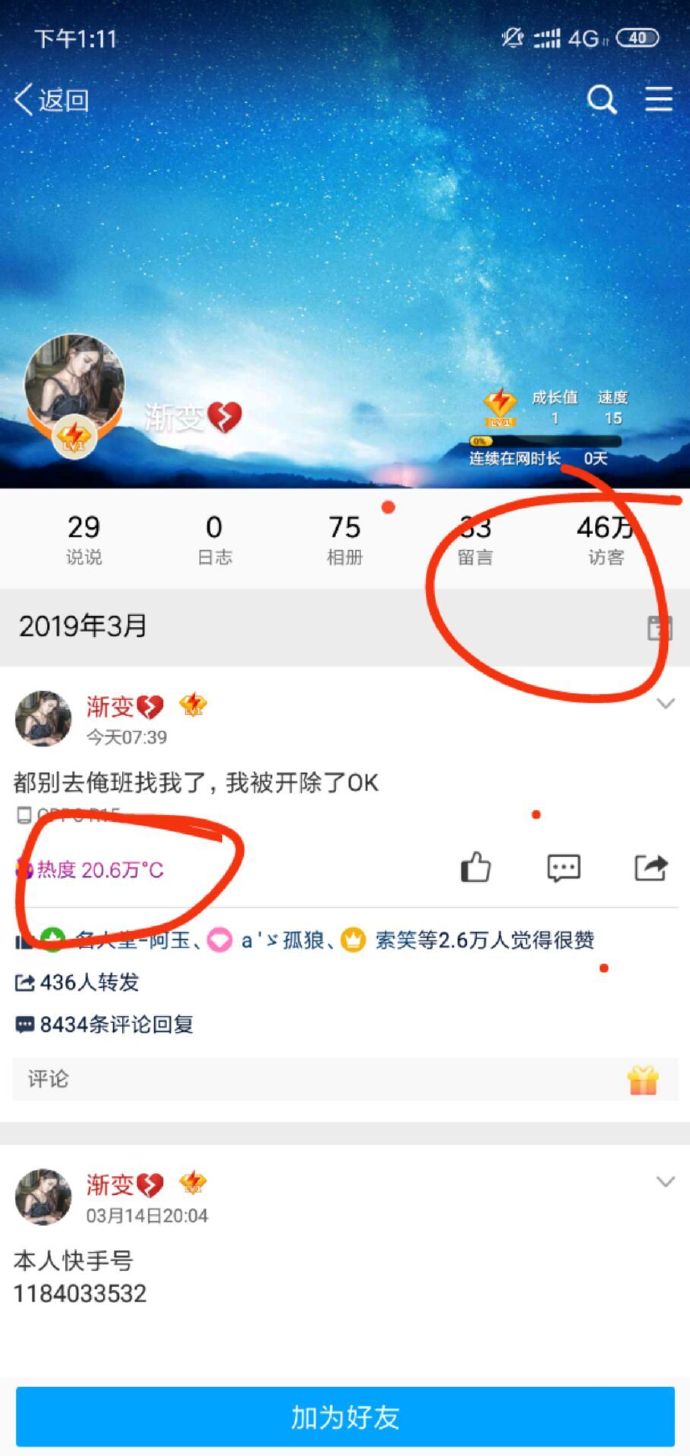This screenshot has width=690, height=1456.
Task: View the 436人转发 repost list
Action: 78,983
